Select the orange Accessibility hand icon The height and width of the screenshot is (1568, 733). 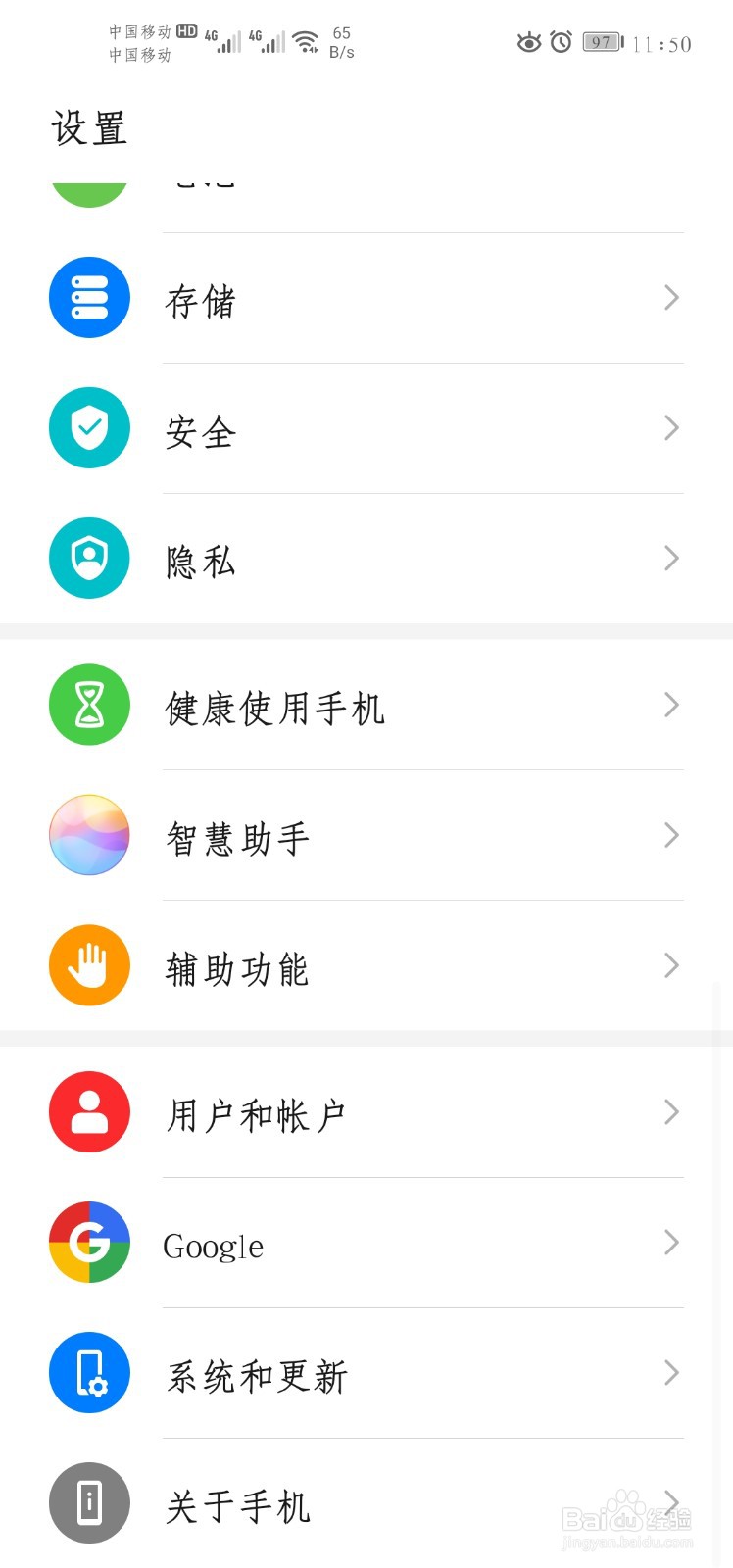pyautogui.click(x=89, y=965)
